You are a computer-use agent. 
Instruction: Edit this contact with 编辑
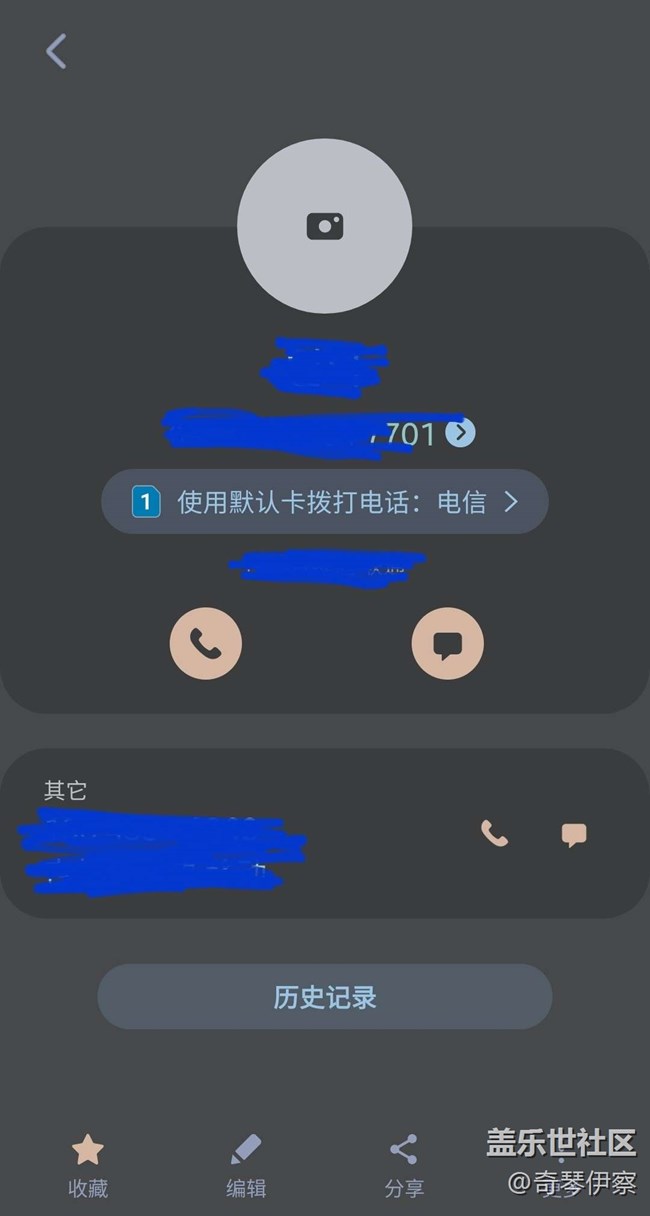246,1165
